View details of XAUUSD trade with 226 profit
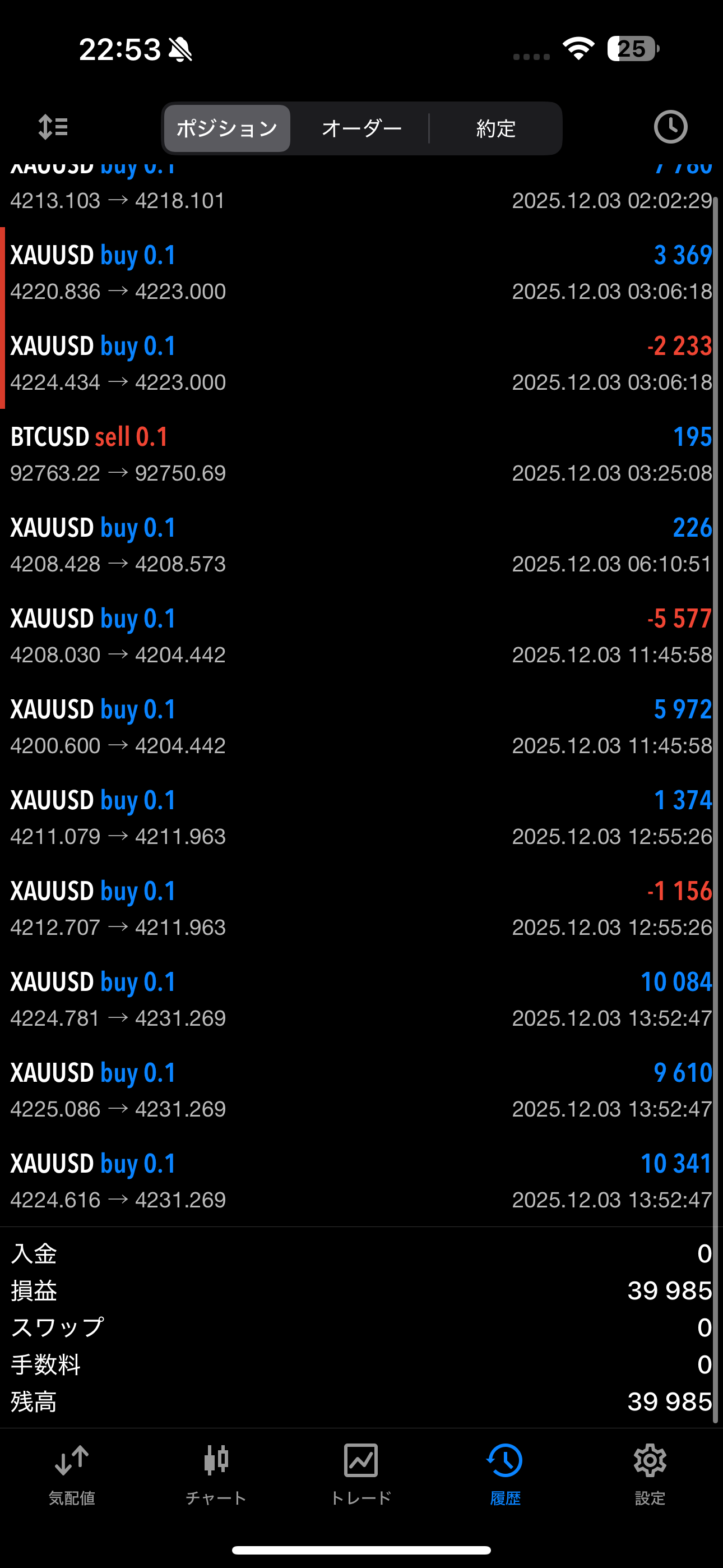 point(361,545)
